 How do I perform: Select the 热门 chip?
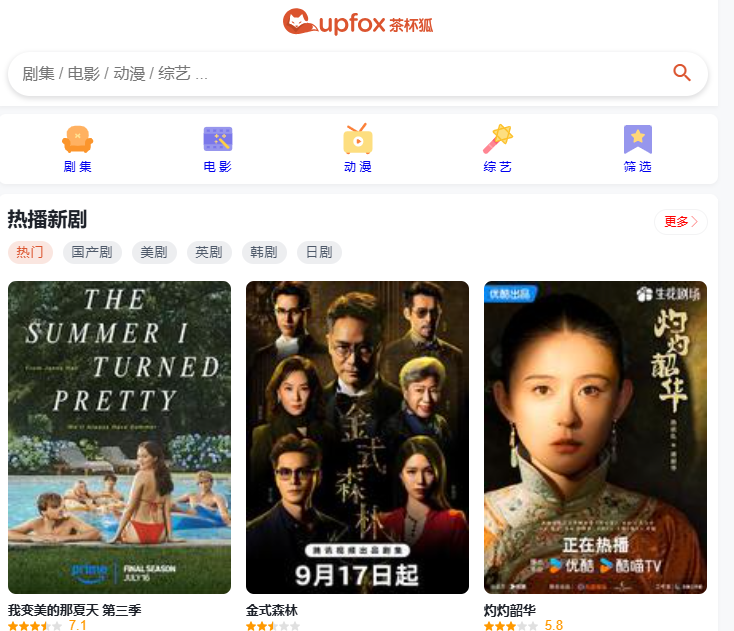point(30,252)
